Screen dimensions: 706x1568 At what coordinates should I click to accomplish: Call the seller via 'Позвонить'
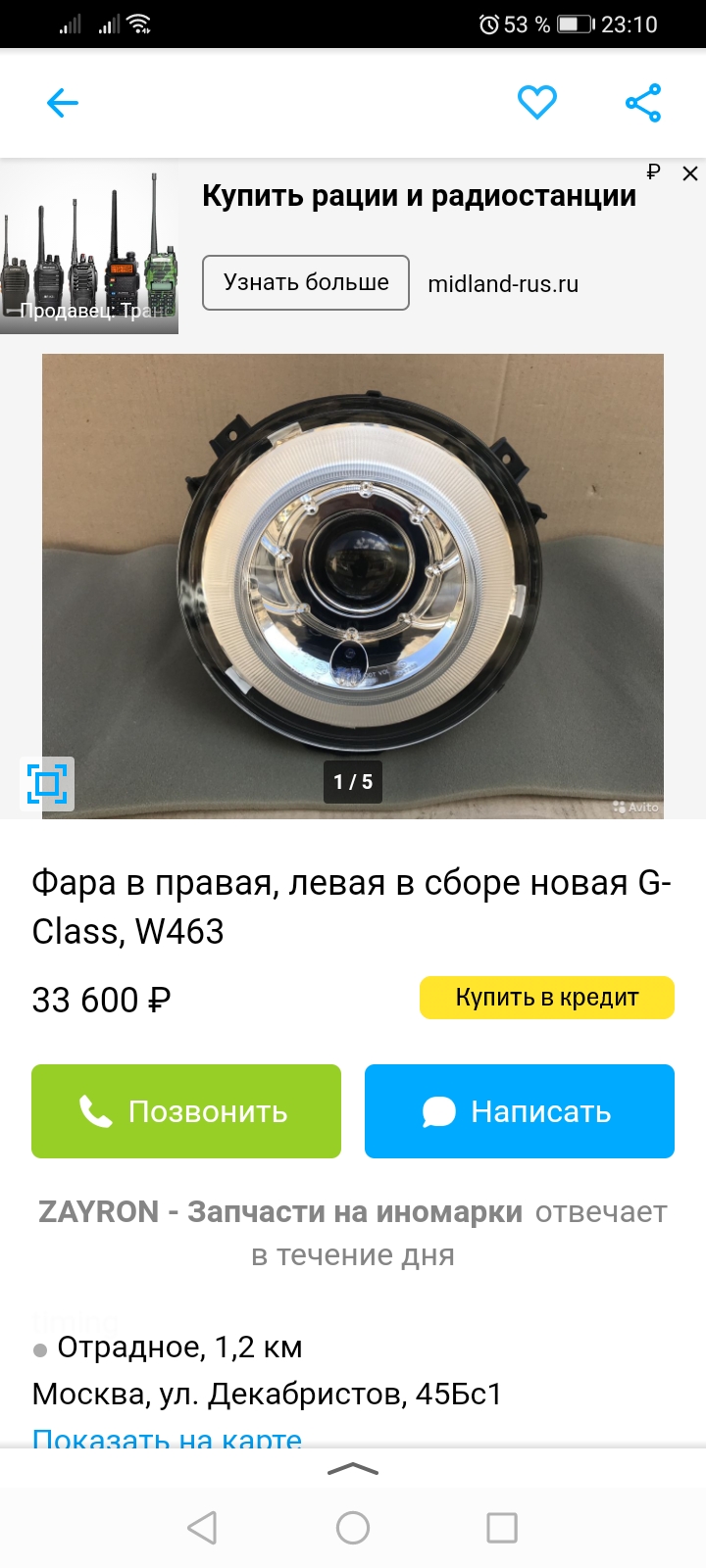pos(186,1111)
